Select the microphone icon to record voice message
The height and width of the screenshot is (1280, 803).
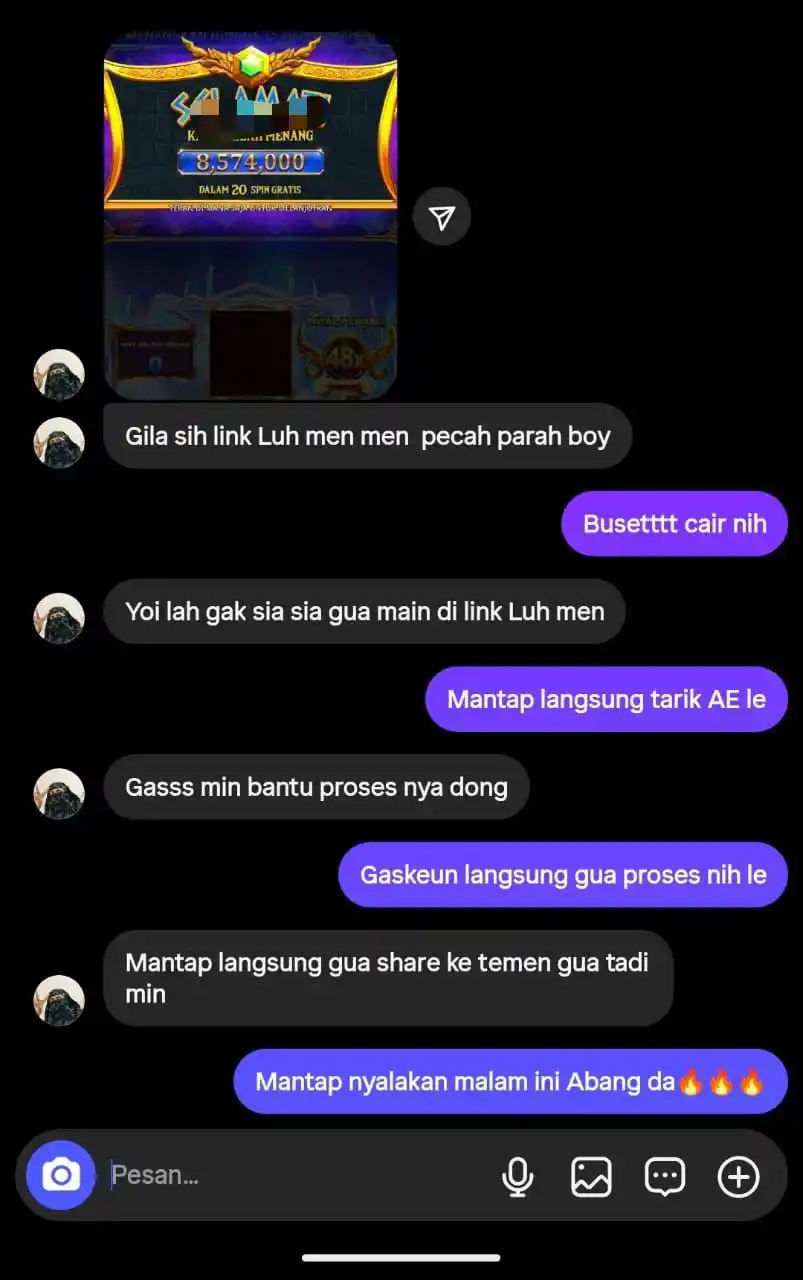[518, 1176]
